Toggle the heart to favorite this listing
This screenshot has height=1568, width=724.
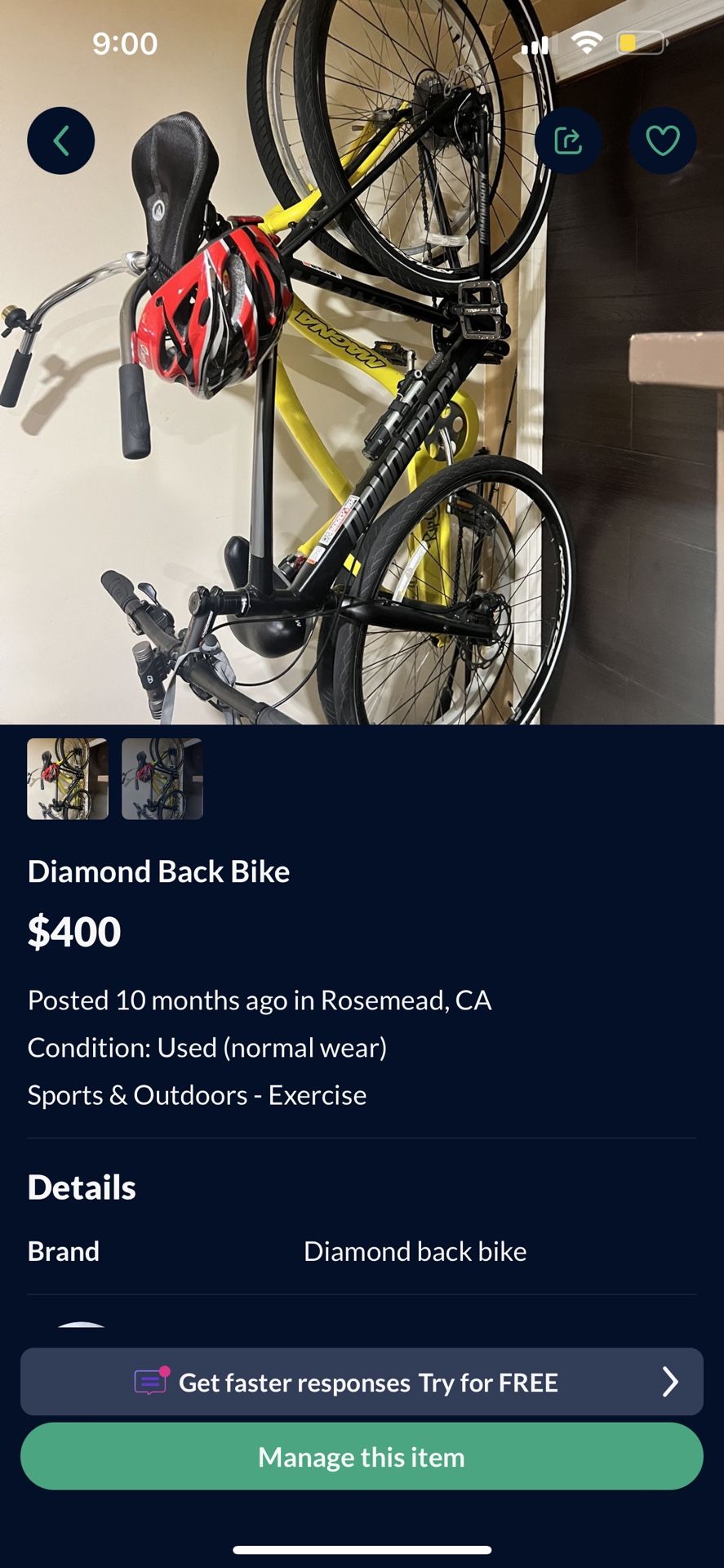coord(662,140)
